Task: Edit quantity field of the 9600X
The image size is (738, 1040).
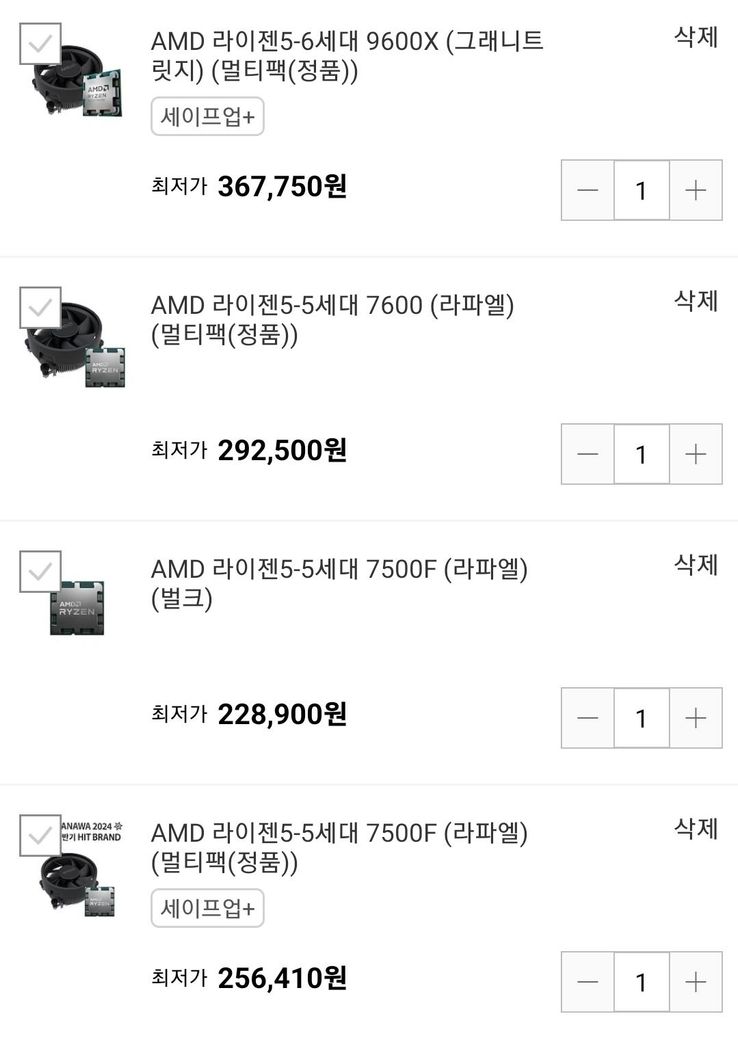Action: (x=641, y=190)
